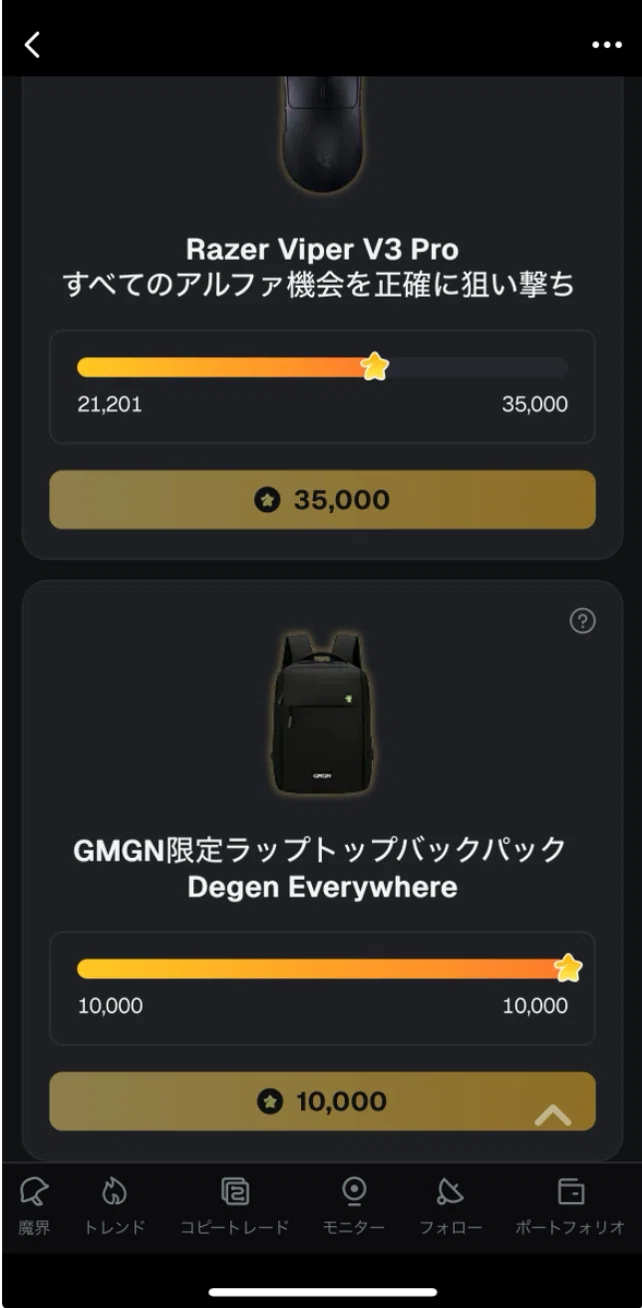
Task: Go back with the top-left arrow
Action: click(x=33, y=45)
